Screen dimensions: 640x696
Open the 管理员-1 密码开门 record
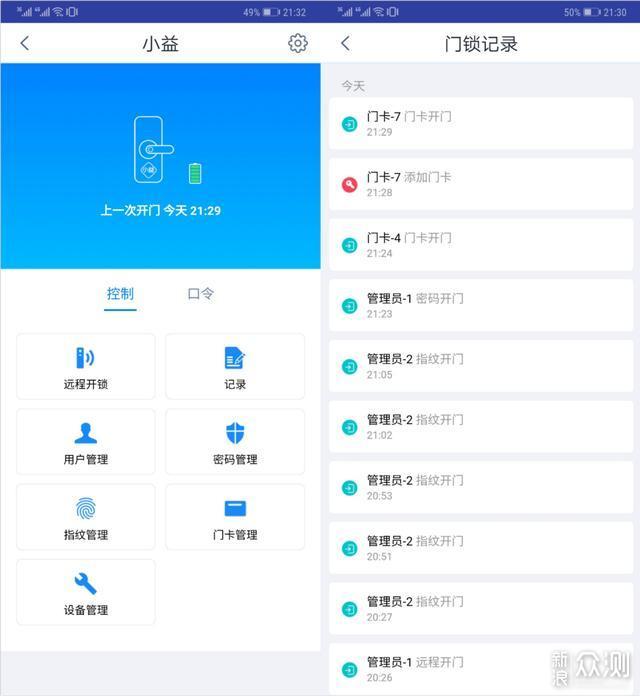tap(481, 306)
